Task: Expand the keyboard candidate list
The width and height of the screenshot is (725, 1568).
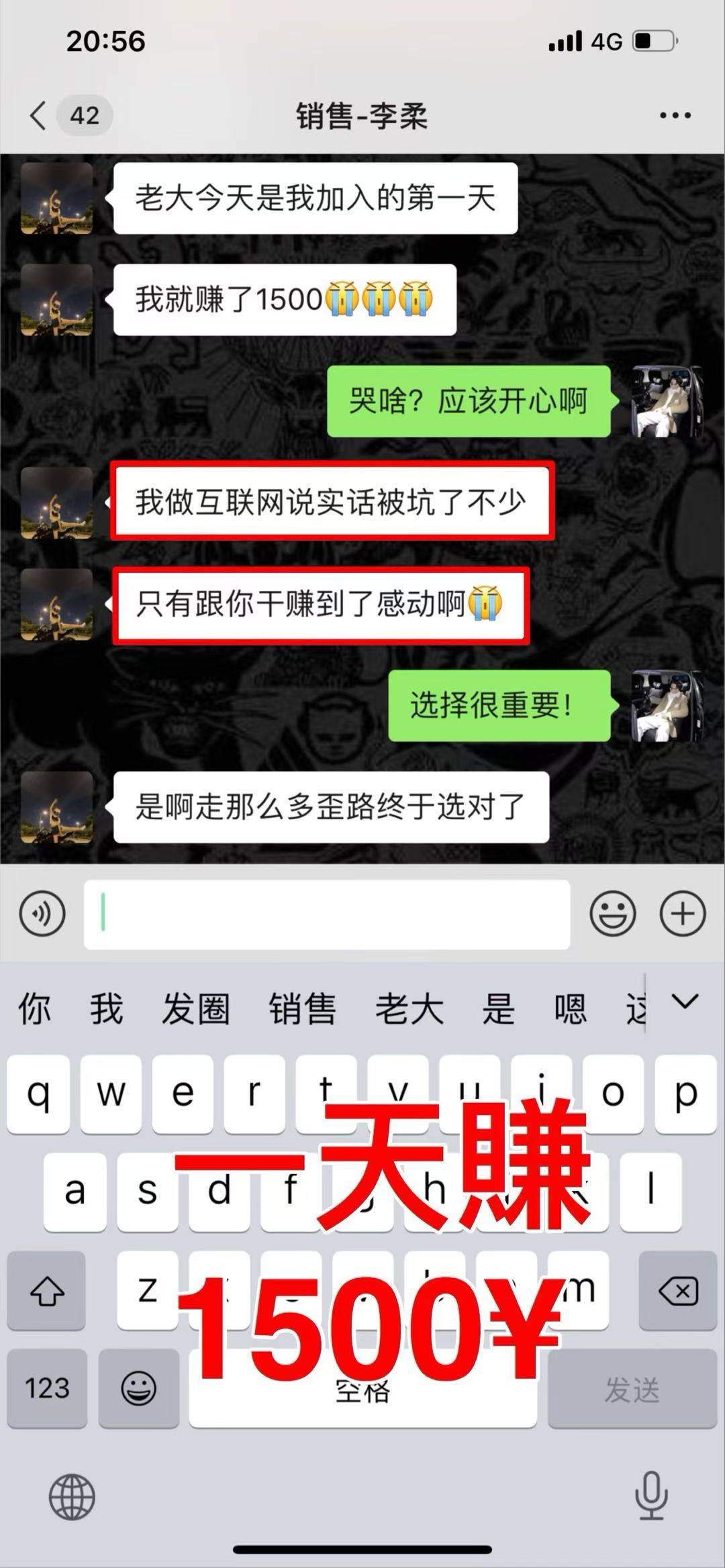Action: [x=685, y=1002]
